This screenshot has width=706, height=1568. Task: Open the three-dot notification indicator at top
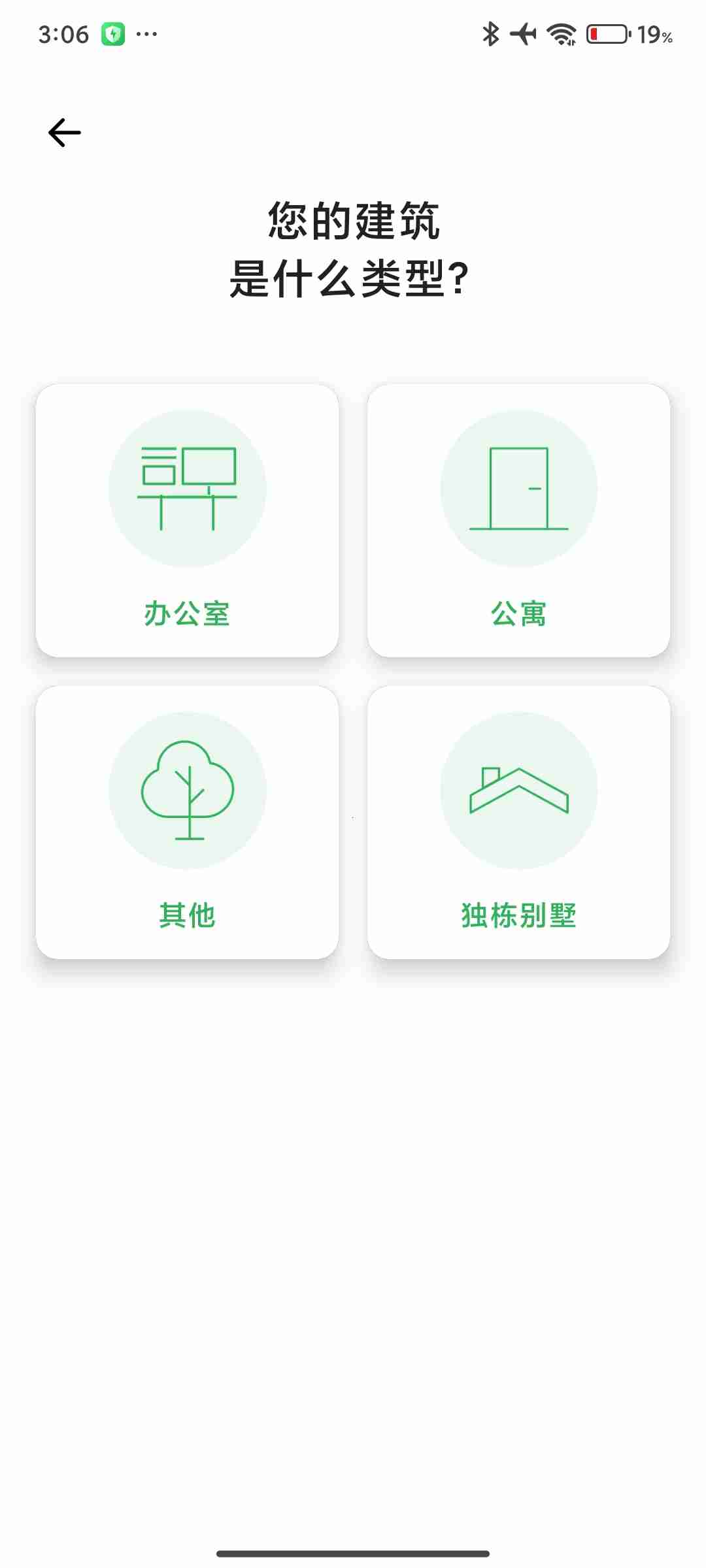(149, 34)
